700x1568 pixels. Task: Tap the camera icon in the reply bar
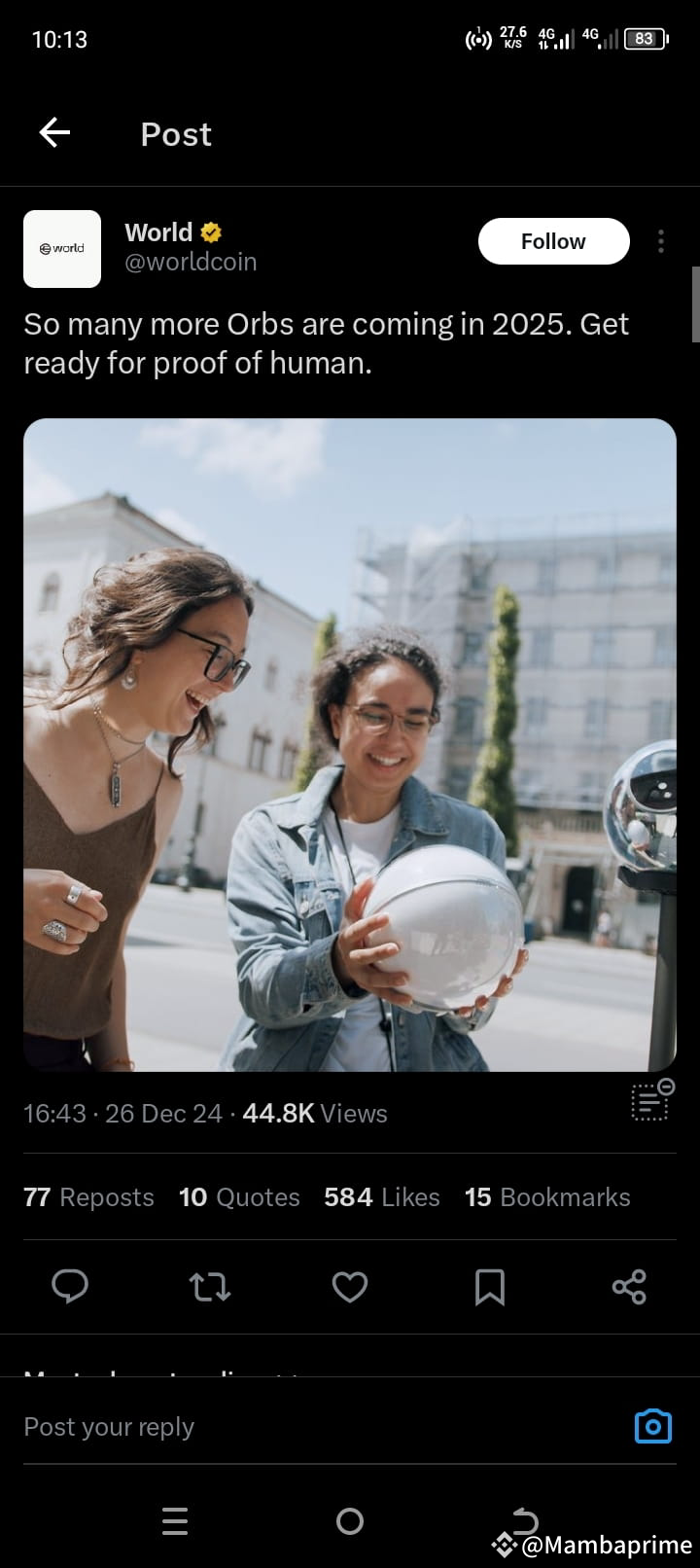(652, 1426)
